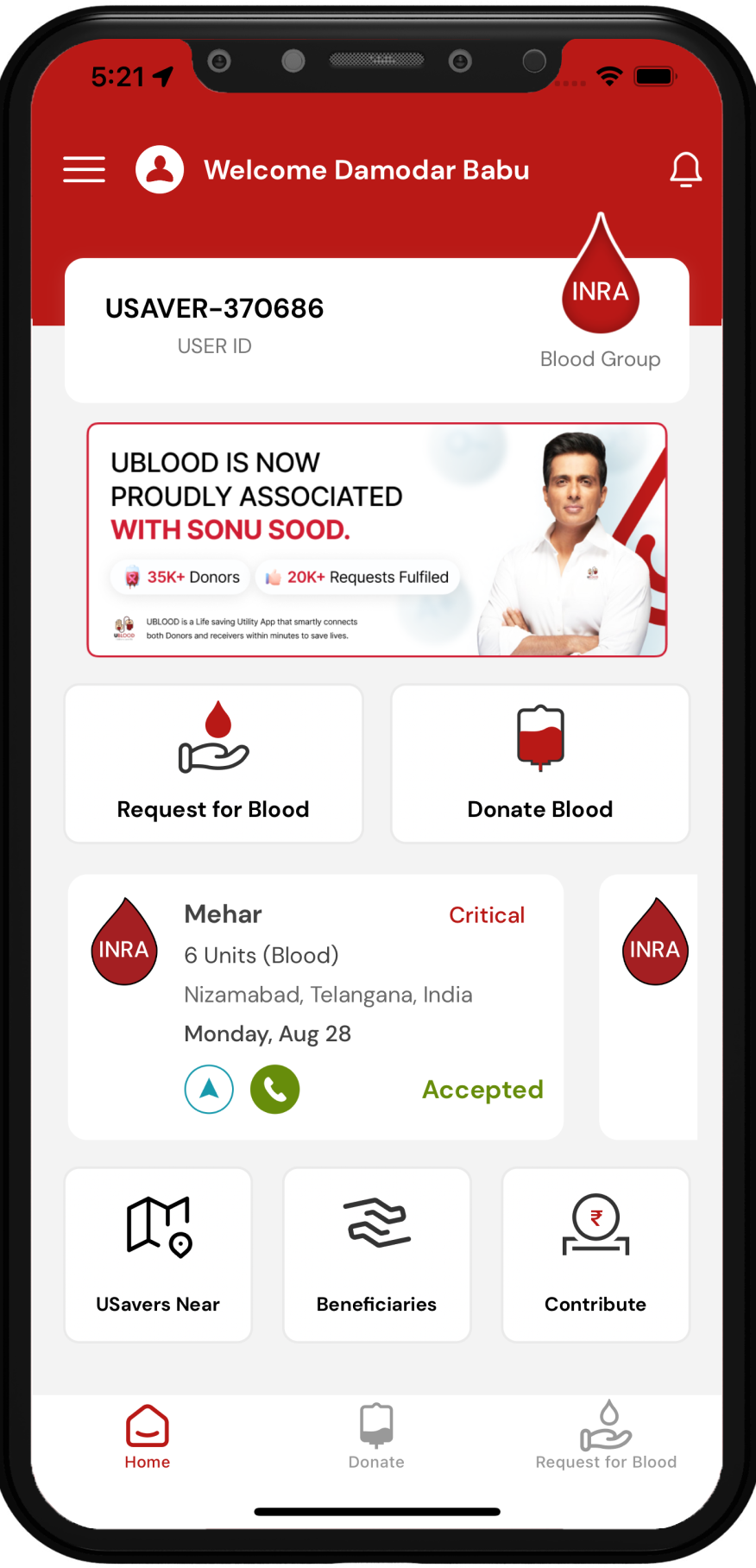Open the Contribute option
Screen dimensions: 756x1568
tap(595, 1255)
